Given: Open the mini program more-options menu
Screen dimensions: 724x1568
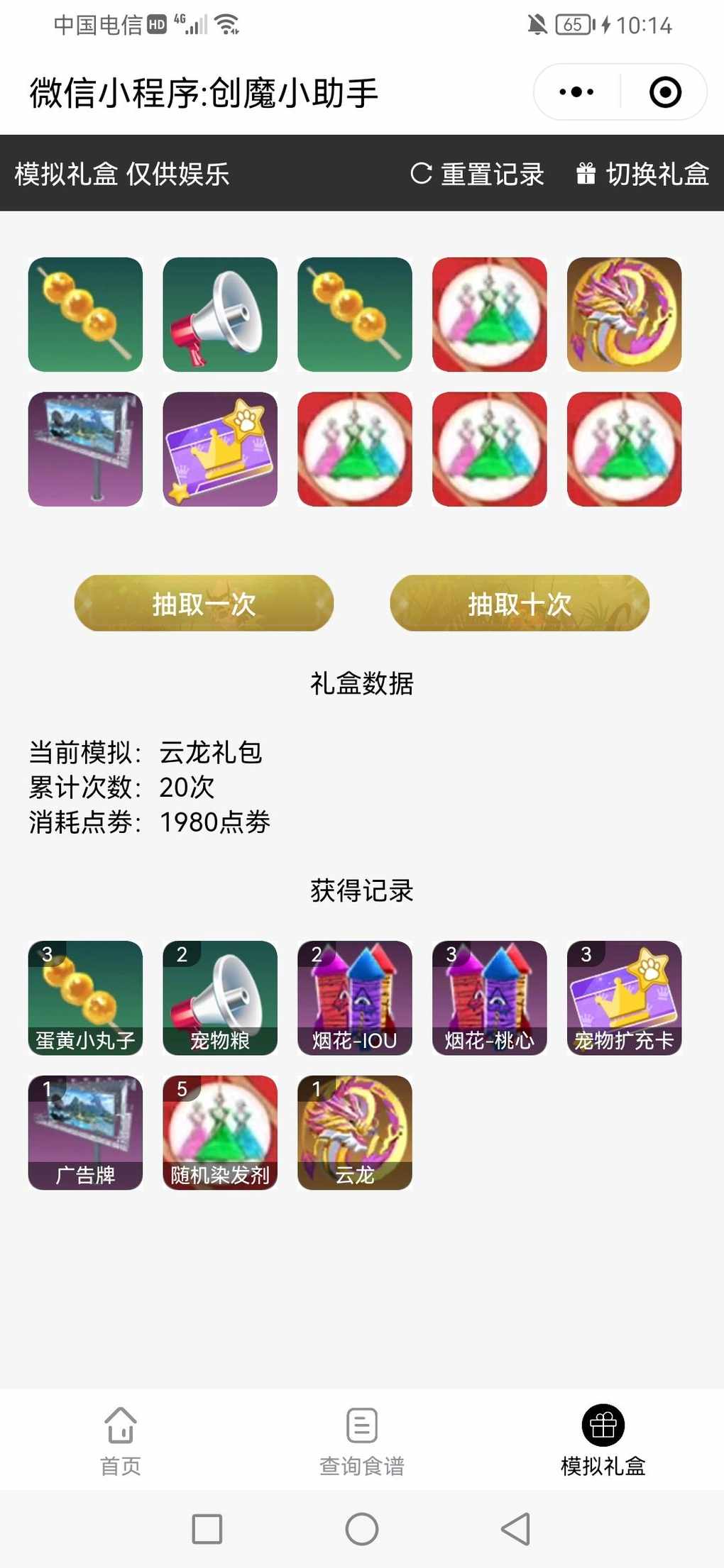Looking at the screenshot, I should (576, 92).
